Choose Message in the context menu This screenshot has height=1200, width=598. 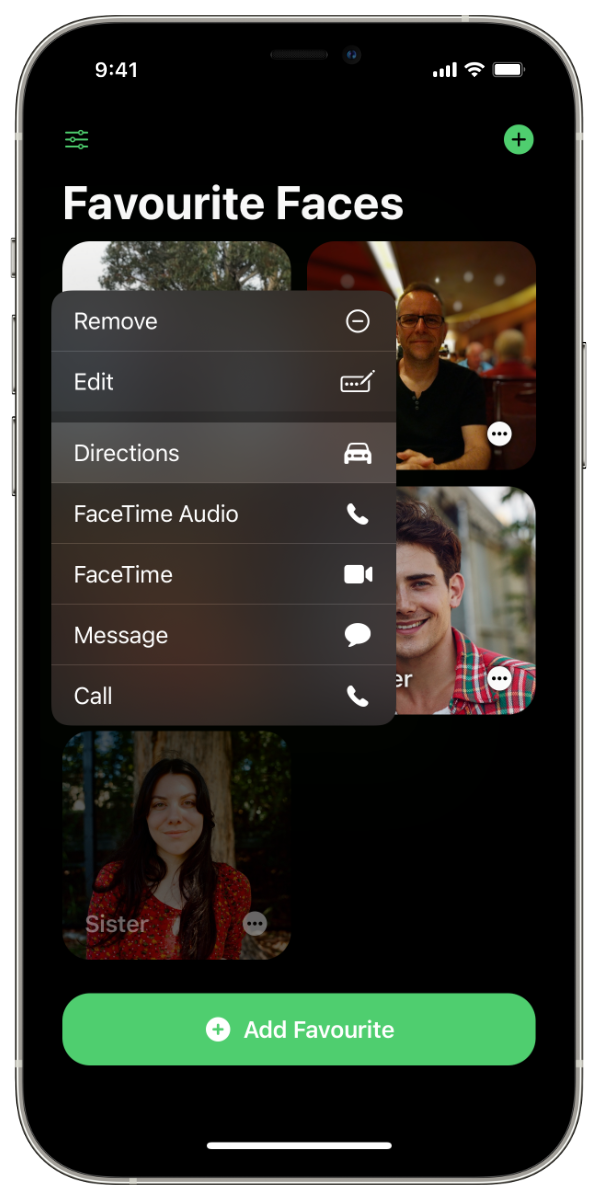[224, 635]
